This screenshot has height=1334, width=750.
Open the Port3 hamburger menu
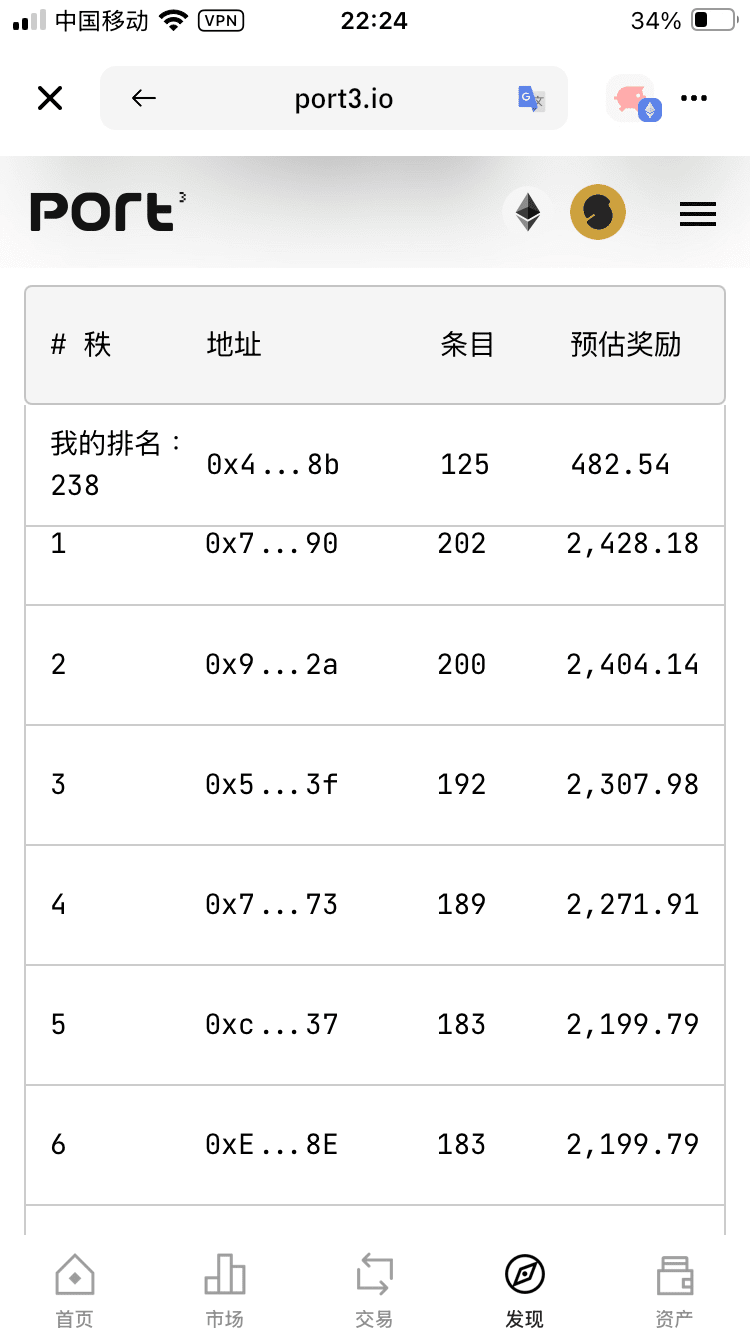click(x=698, y=213)
